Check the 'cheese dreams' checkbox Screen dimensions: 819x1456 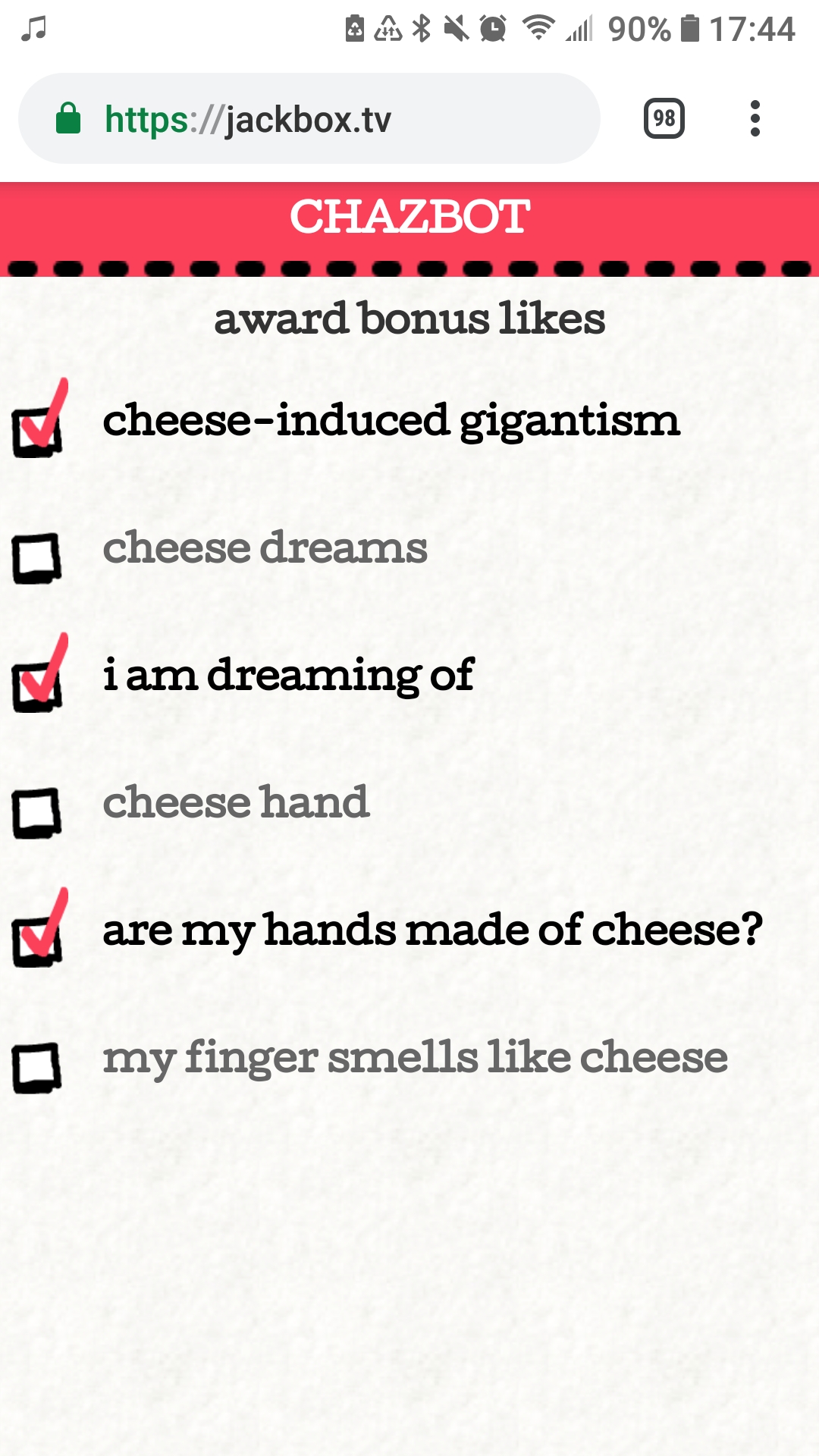point(37,558)
